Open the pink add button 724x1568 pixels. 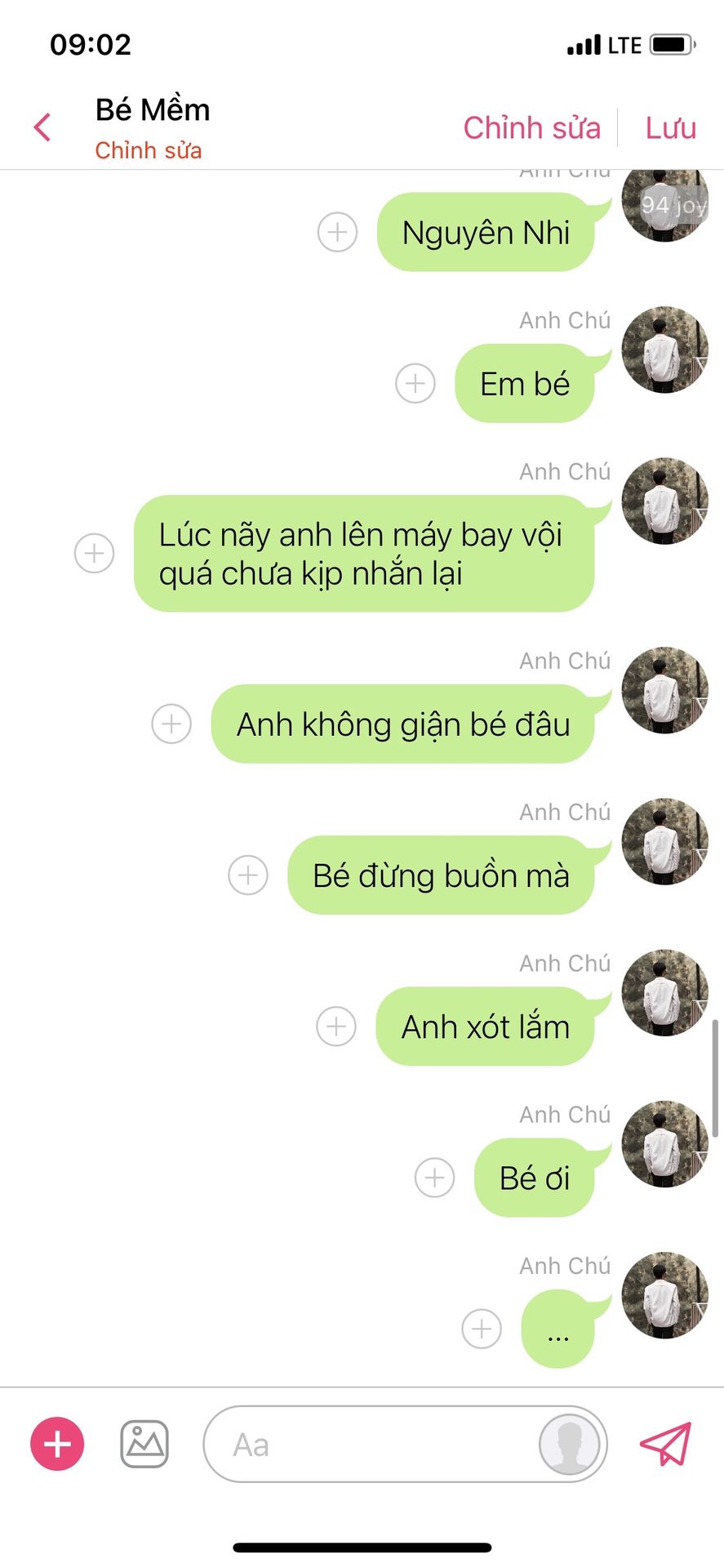57,1443
